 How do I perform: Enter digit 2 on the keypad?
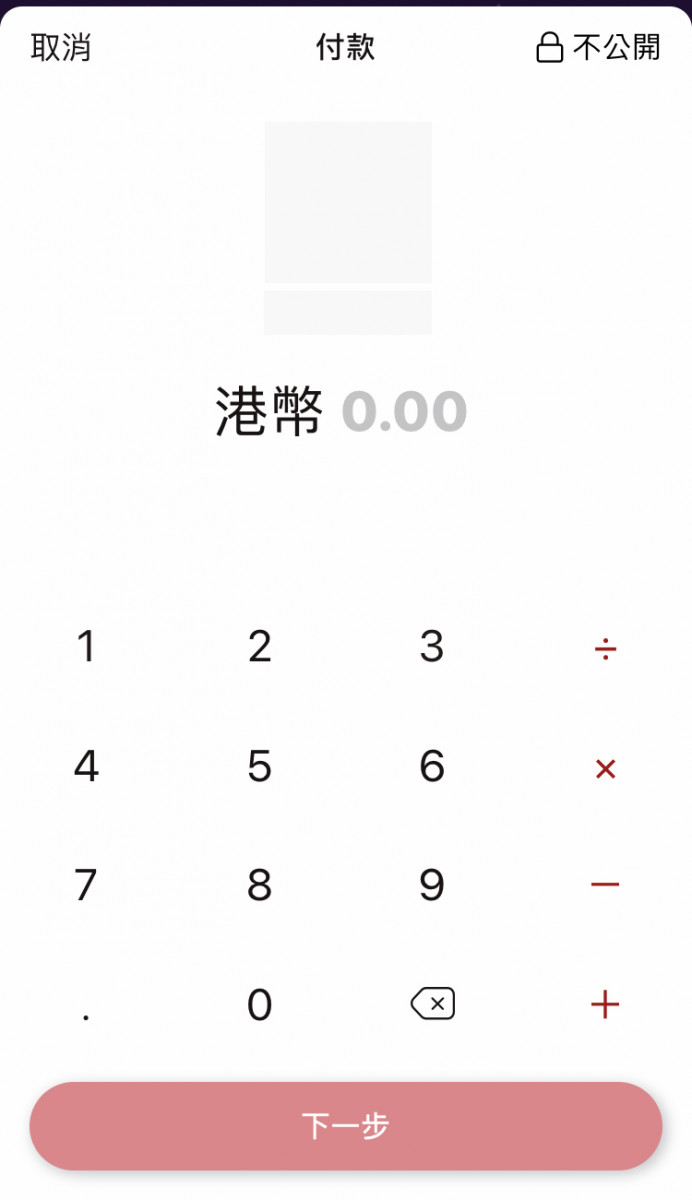tap(260, 647)
